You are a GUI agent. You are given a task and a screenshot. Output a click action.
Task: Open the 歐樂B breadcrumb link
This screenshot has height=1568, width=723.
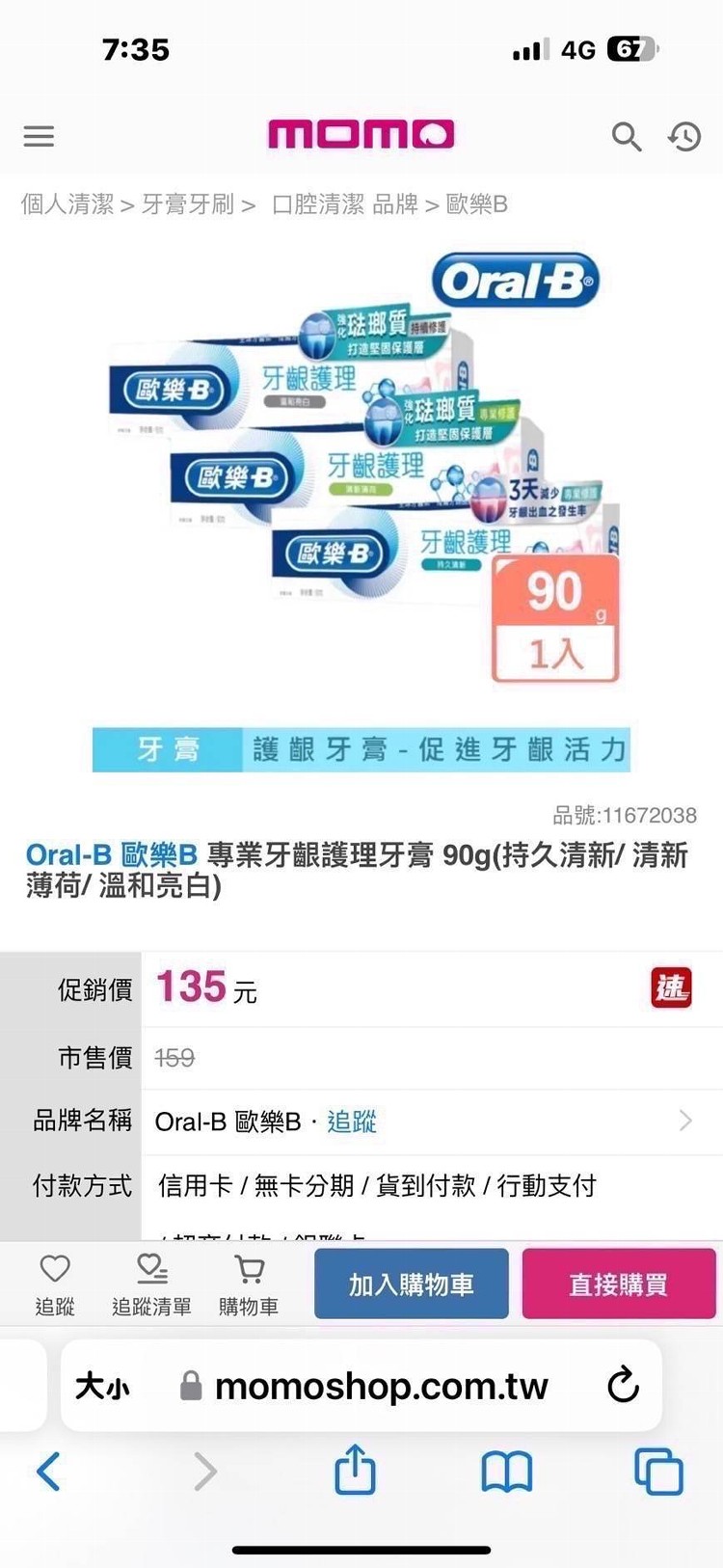(x=477, y=204)
